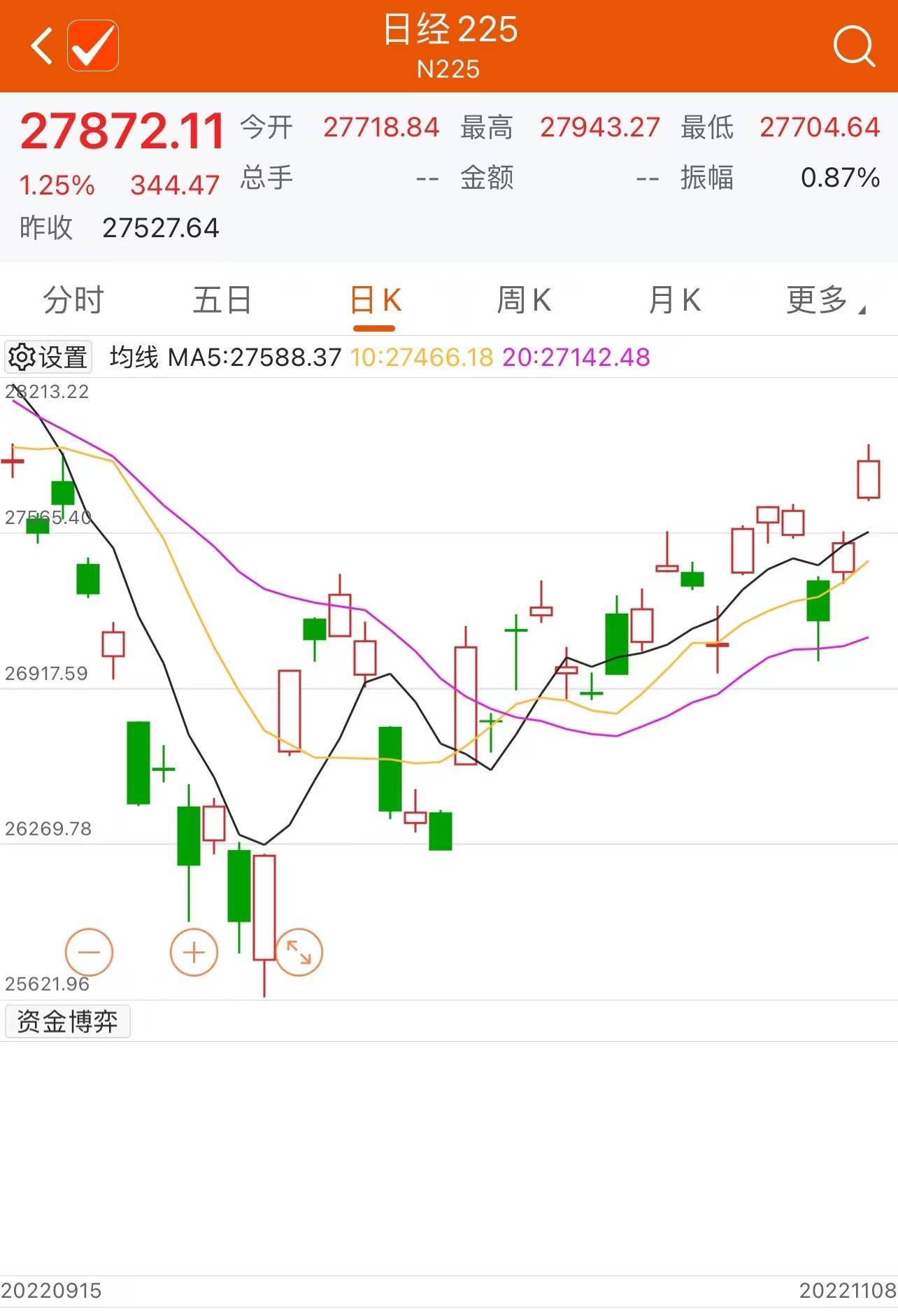This screenshot has width=898, height=1316.
Task: Toggle the MA10 average line display
Action: click(418, 358)
